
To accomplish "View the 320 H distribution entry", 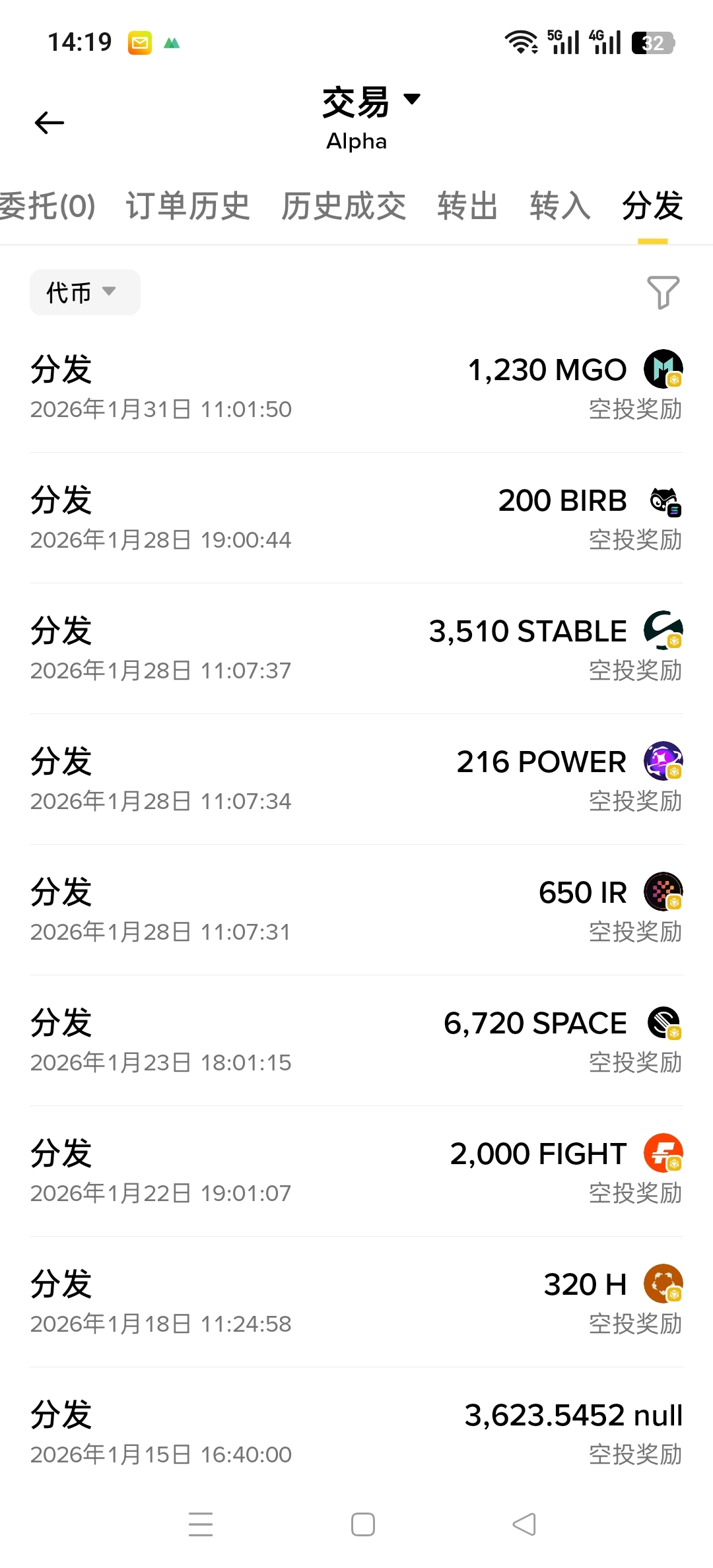I will [x=356, y=1303].
